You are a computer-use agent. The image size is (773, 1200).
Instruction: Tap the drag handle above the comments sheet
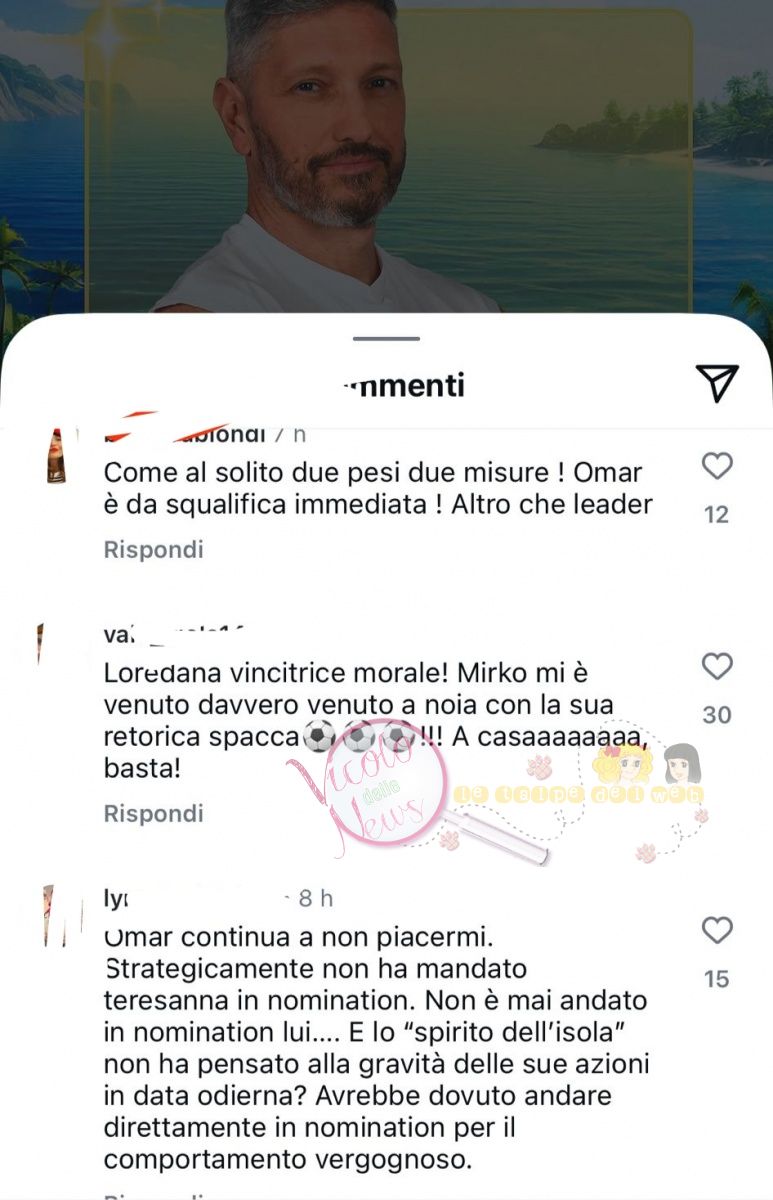[386, 339]
